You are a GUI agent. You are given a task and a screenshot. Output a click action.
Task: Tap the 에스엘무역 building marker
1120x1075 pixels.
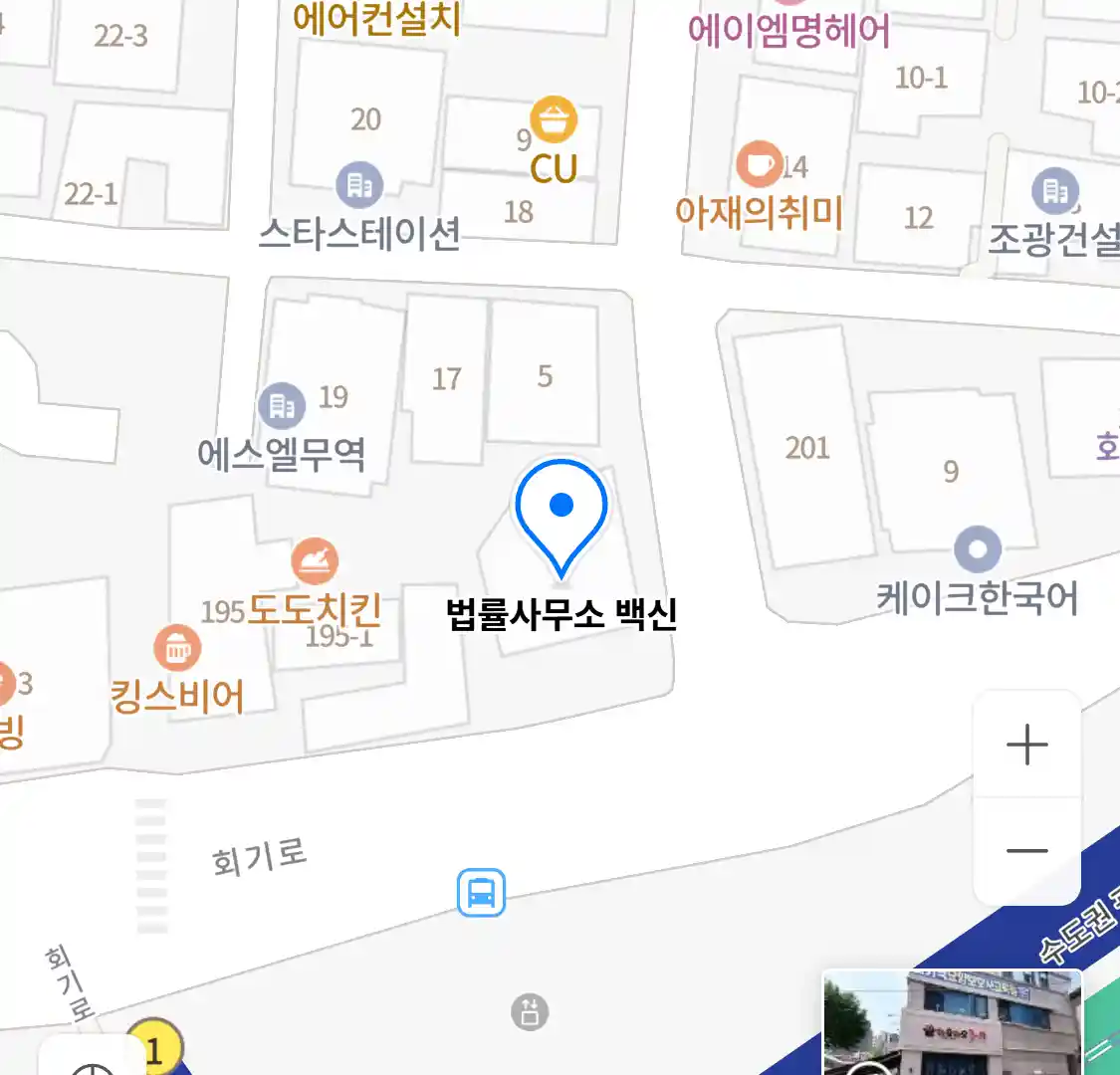[x=282, y=405]
